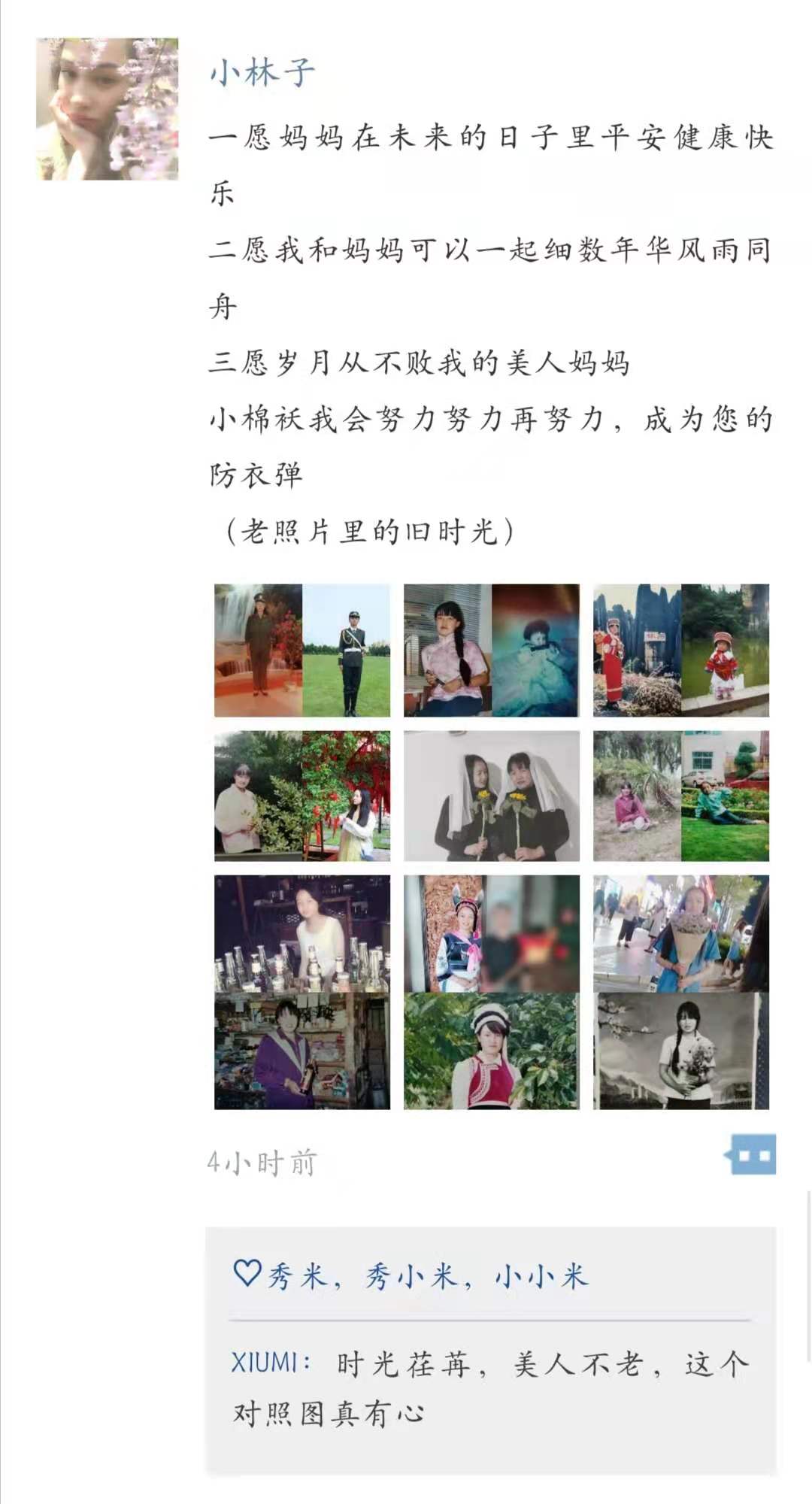
Task: View the photo with red wishing tree
Action: pos(302,796)
